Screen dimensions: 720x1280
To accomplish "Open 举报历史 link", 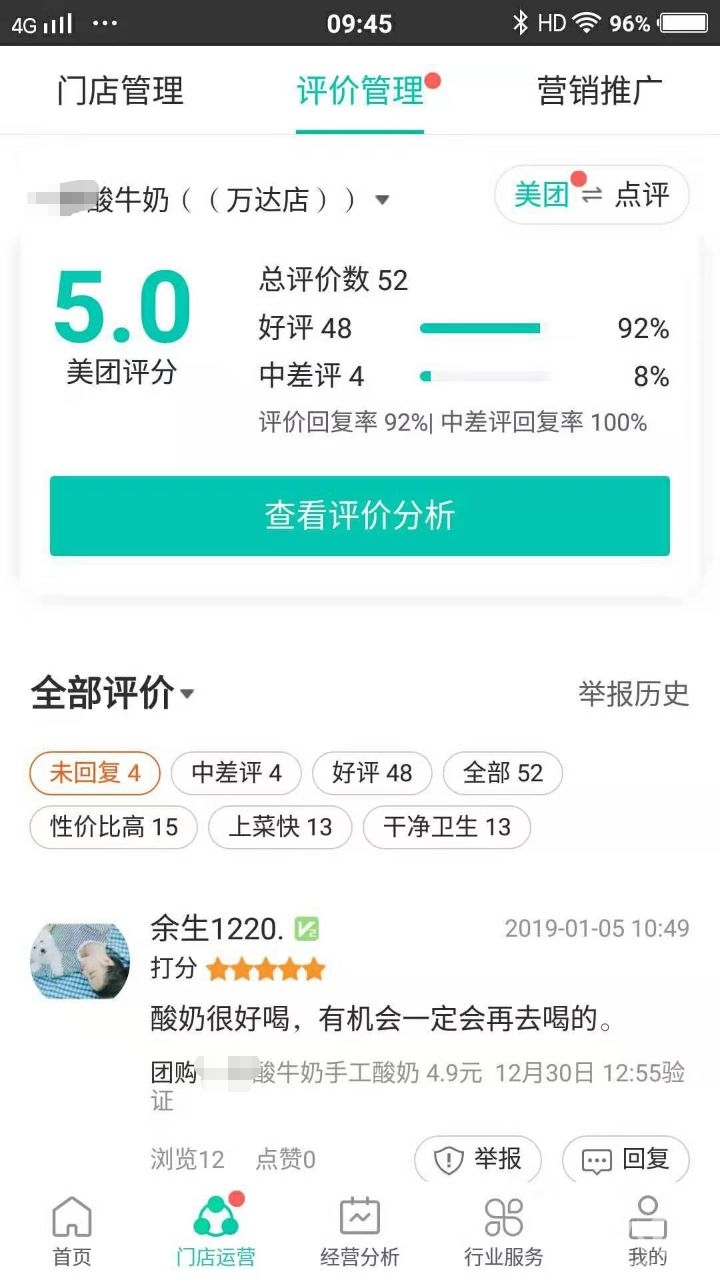I will (633, 693).
